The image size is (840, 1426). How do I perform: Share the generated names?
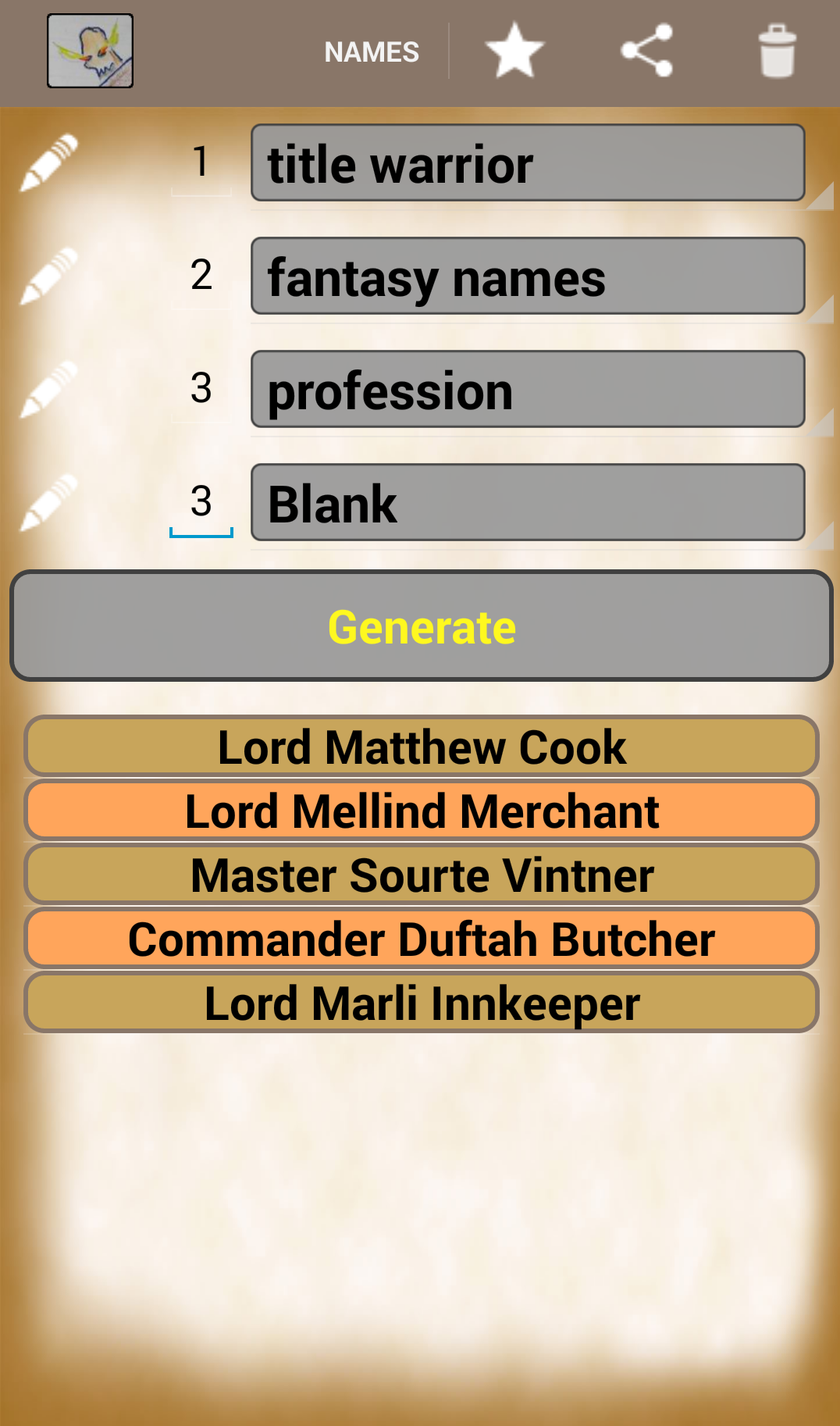[646, 51]
